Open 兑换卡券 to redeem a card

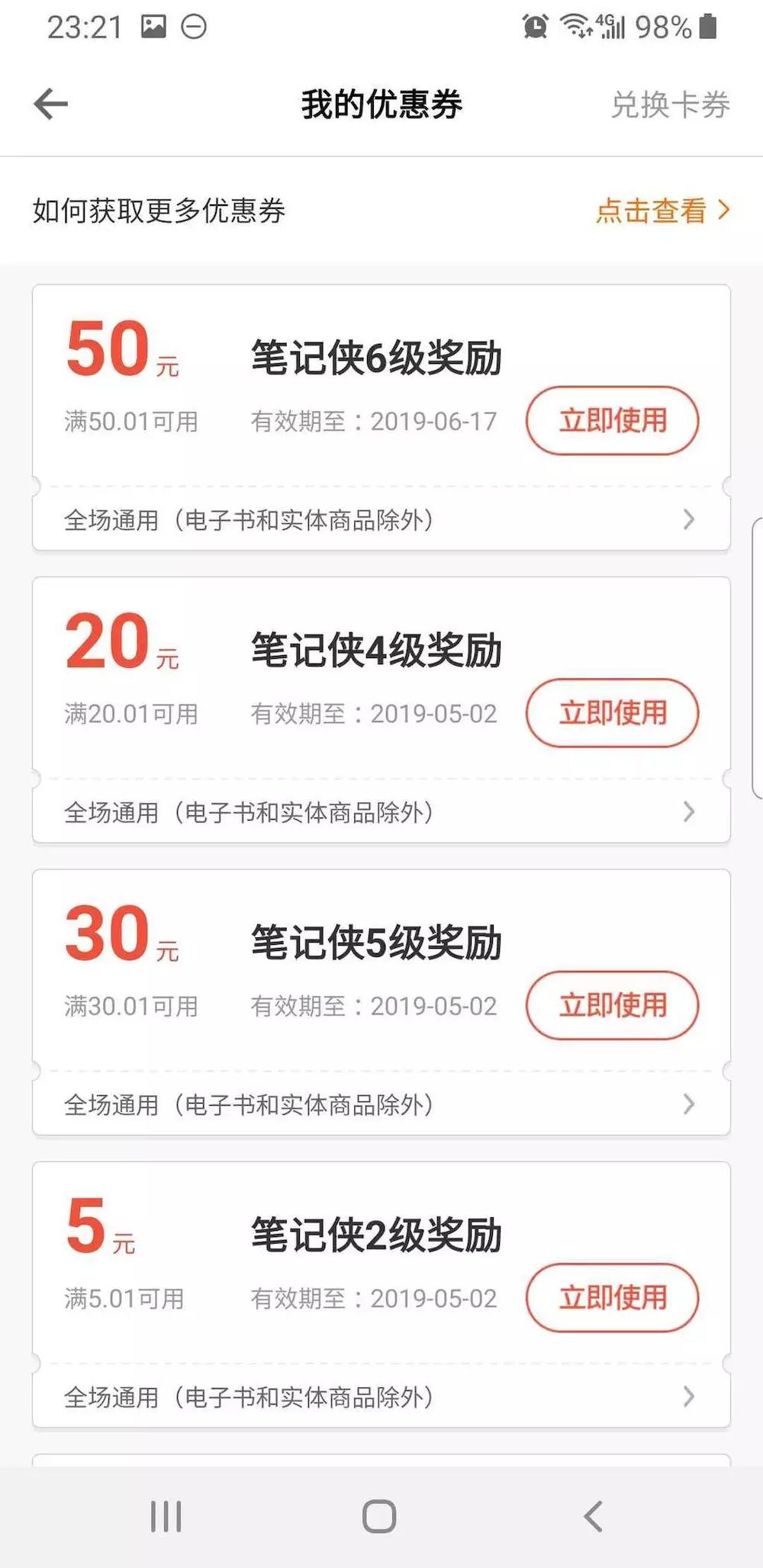click(x=670, y=104)
